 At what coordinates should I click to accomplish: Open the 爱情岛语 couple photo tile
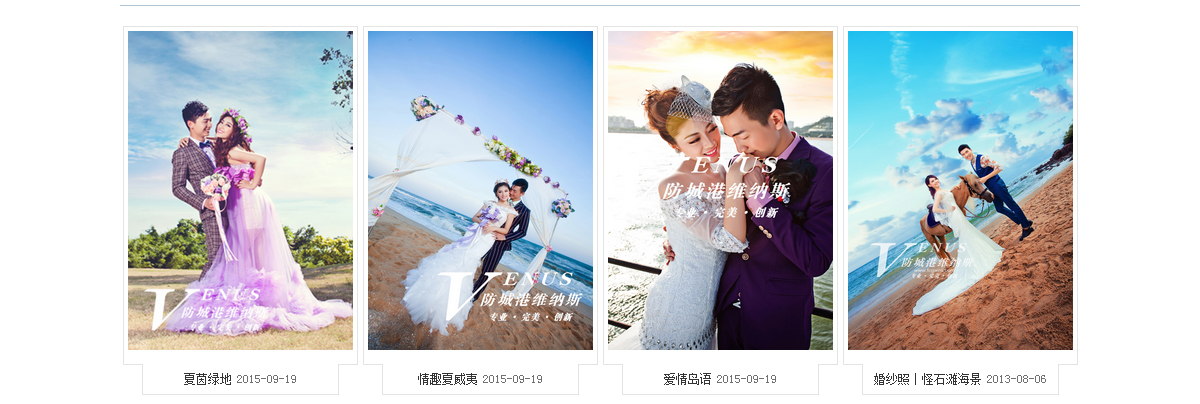click(720, 190)
